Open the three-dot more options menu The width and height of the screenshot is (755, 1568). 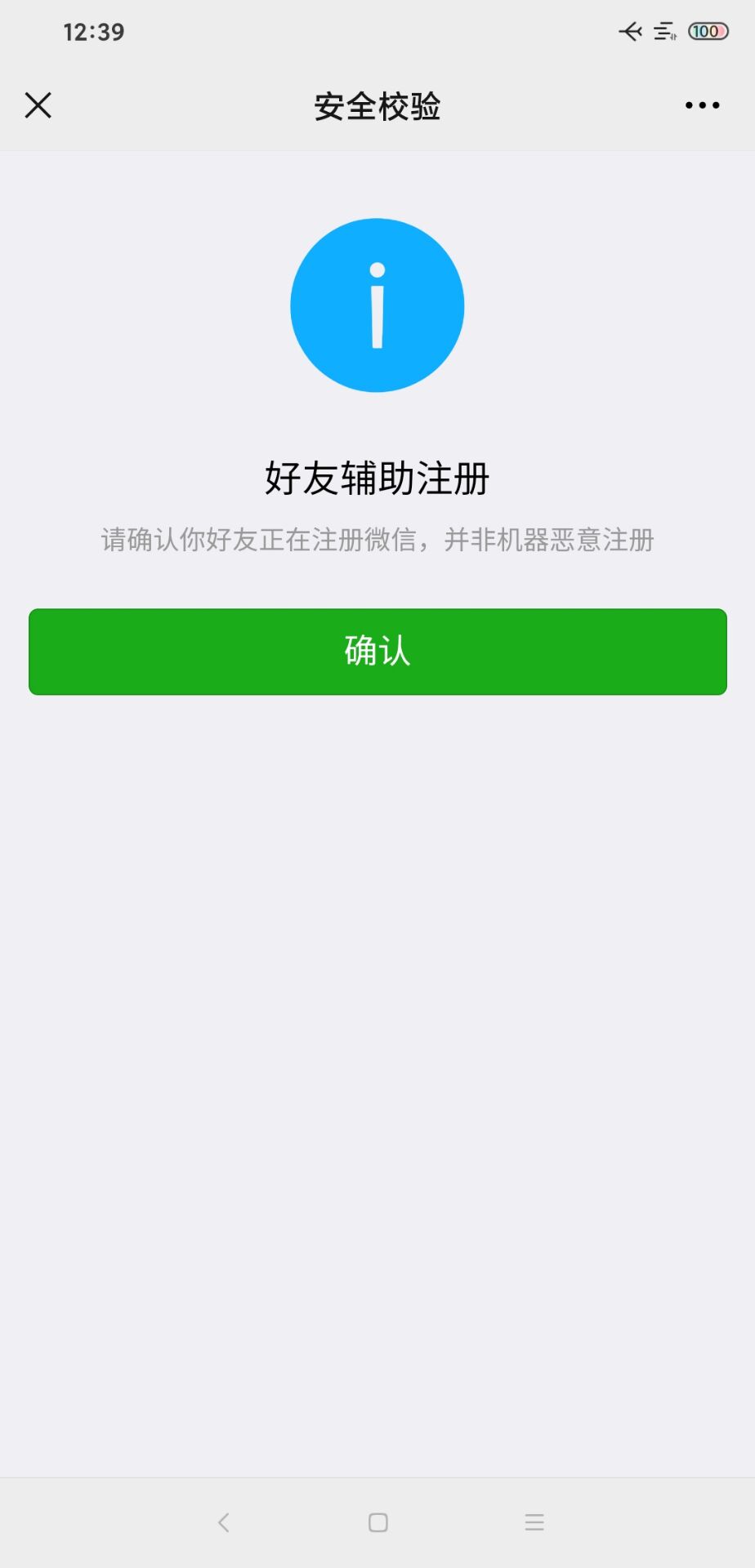[699, 105]
